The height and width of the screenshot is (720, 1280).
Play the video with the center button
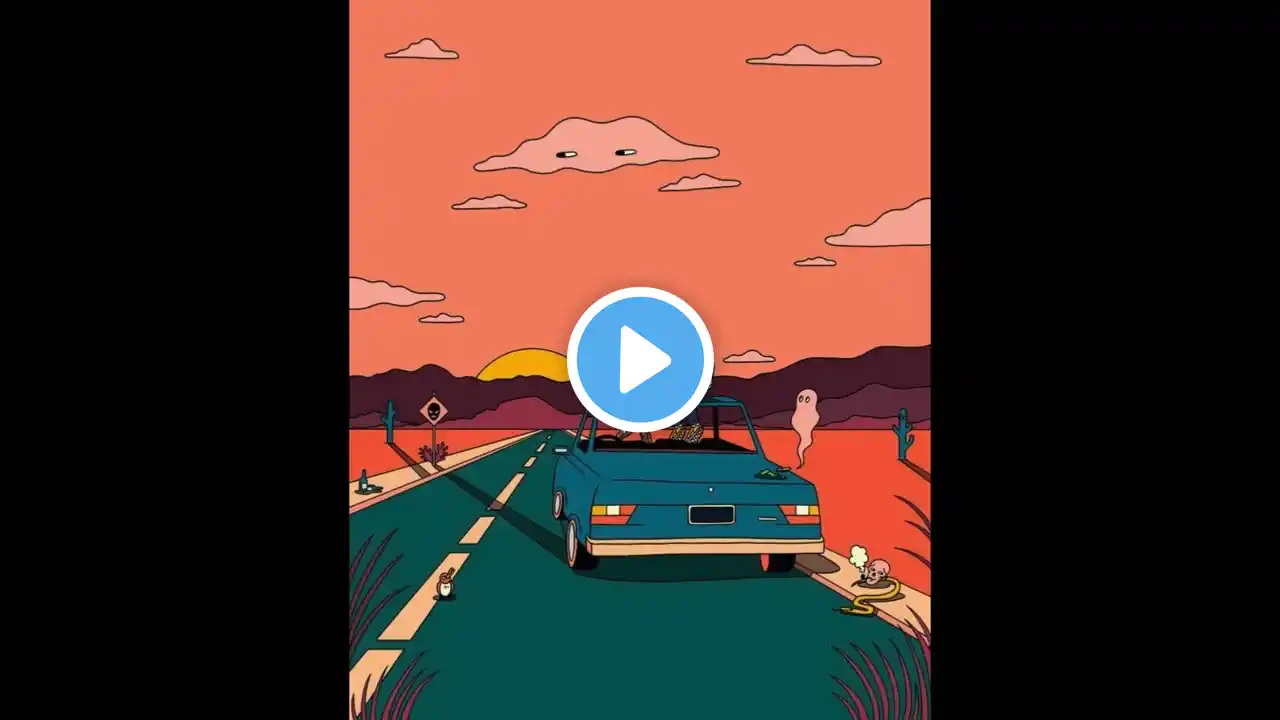[x=640, y=359]
